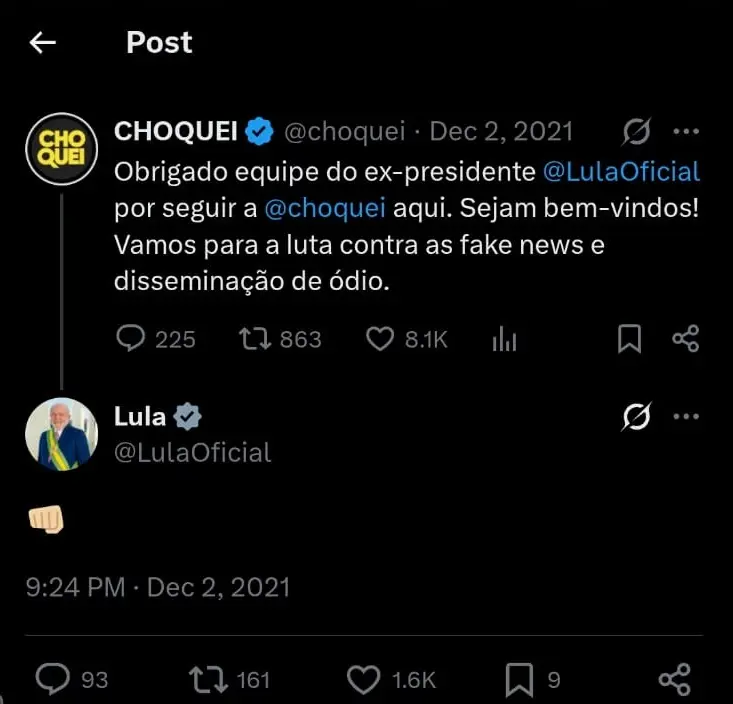Open overflow menu on Lula's post
This screenshot has width=733, height=704.
(685, 417)
